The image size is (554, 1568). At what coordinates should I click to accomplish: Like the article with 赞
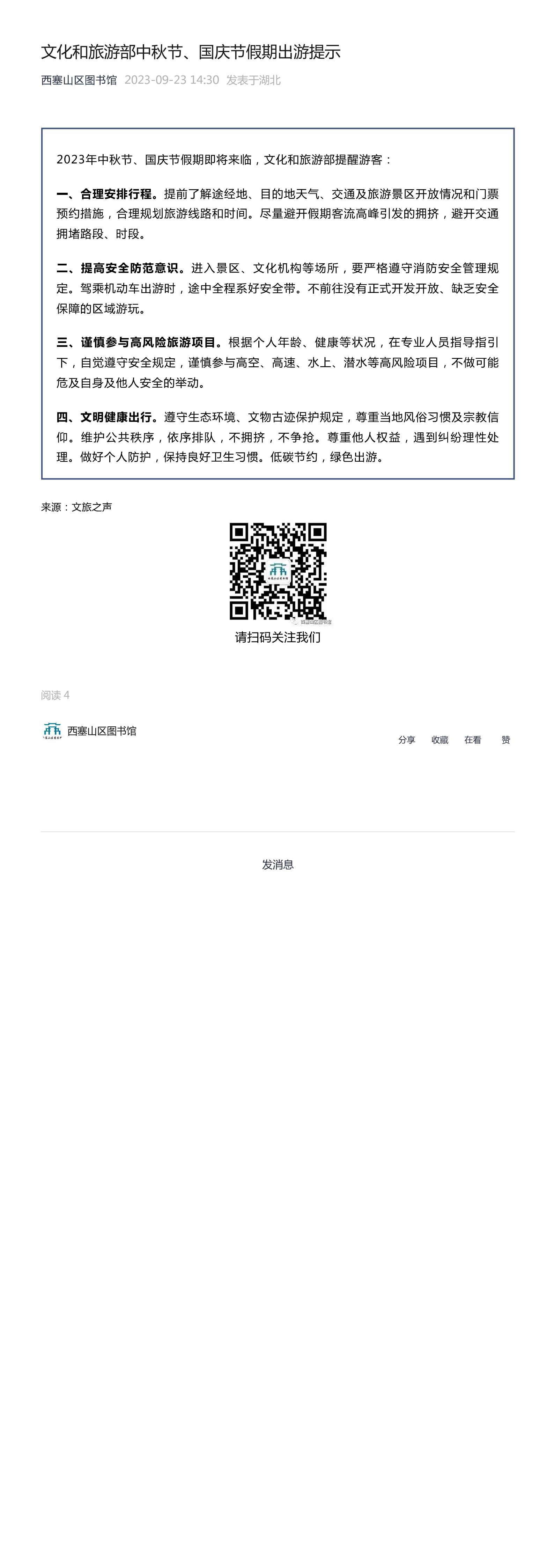click(x=505, y=740)
